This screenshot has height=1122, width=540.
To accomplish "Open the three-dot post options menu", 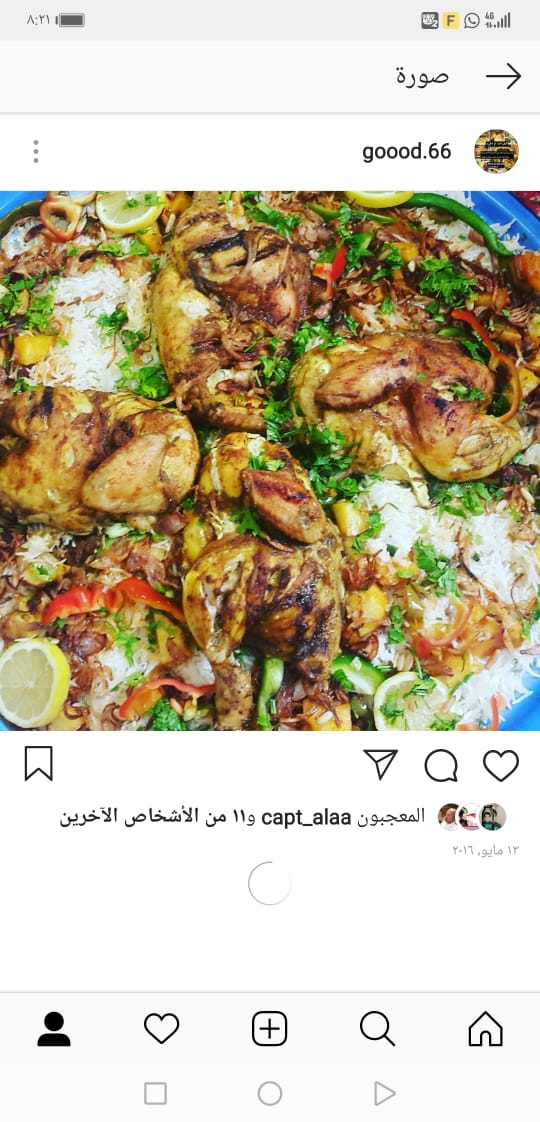I will (36, 152).
